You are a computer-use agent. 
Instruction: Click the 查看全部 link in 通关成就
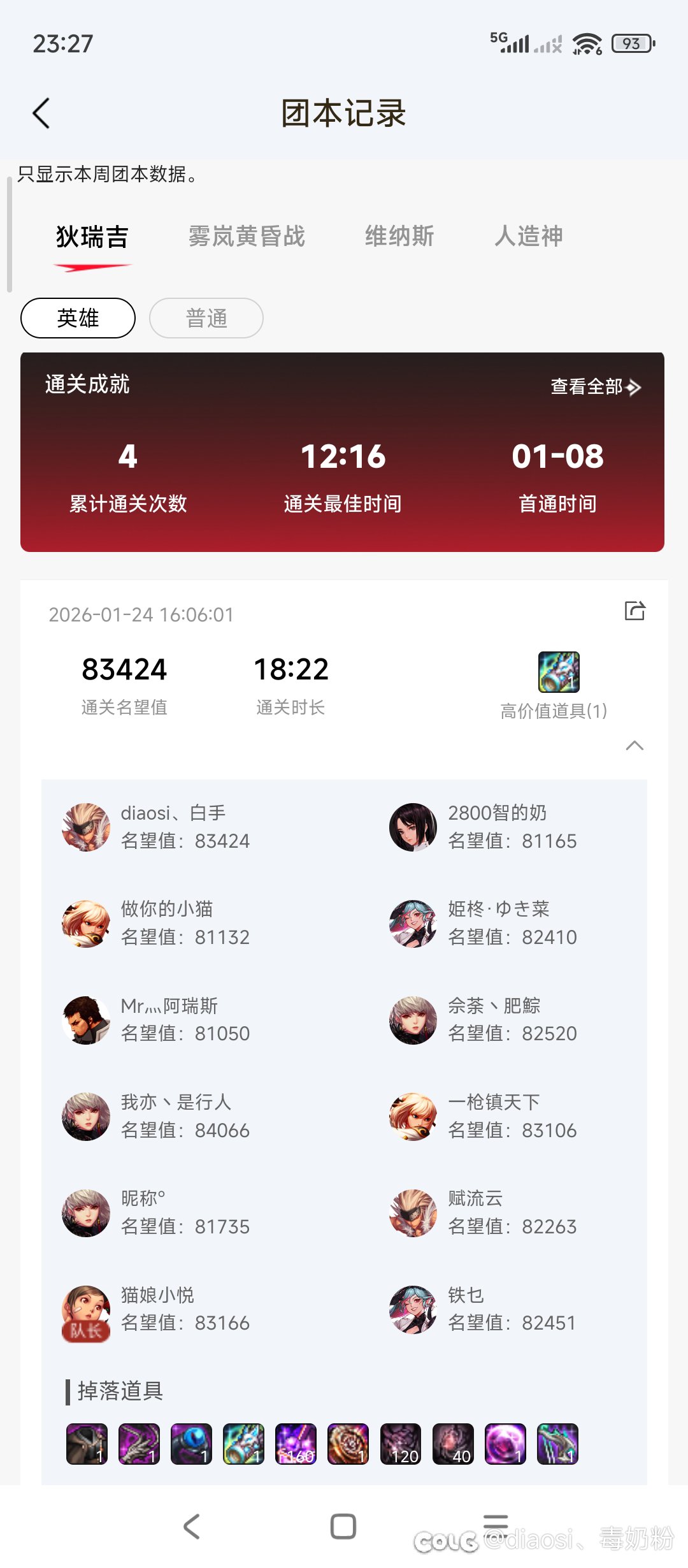pyautogui.click(x=587, y=387)
